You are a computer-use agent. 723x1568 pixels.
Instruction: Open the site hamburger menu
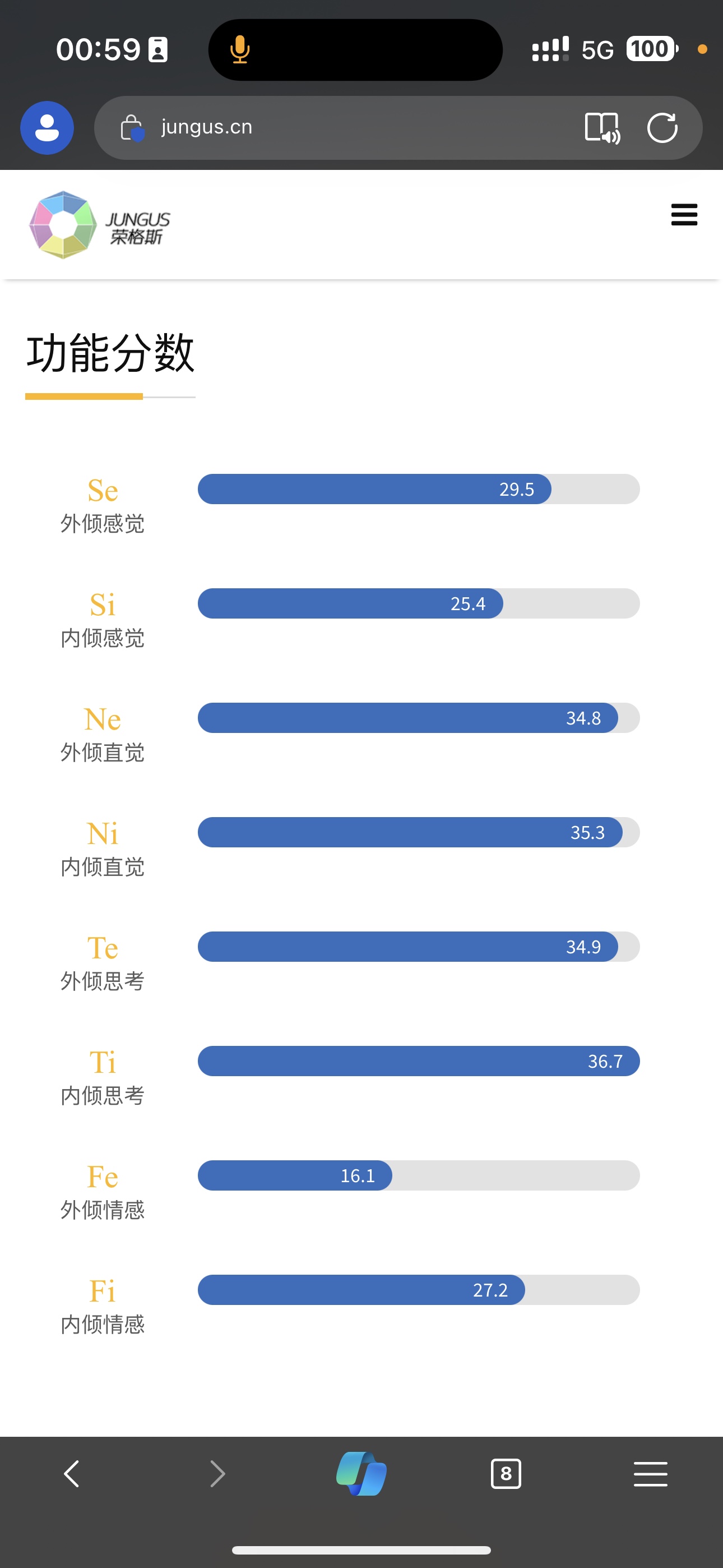pos(684,215)
